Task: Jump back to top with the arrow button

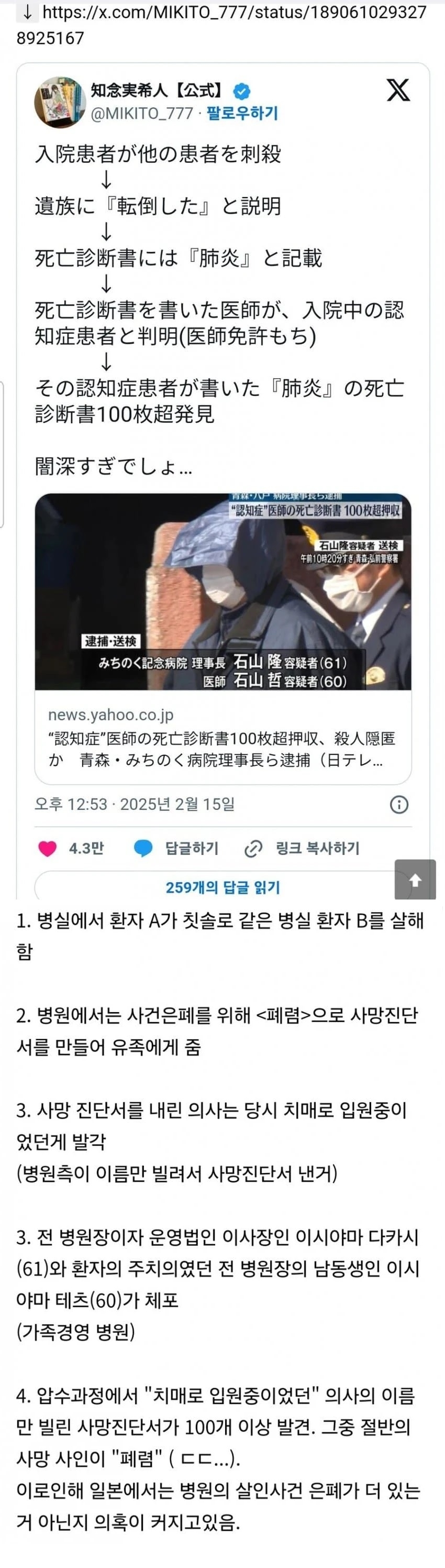Action: (415, 880)
